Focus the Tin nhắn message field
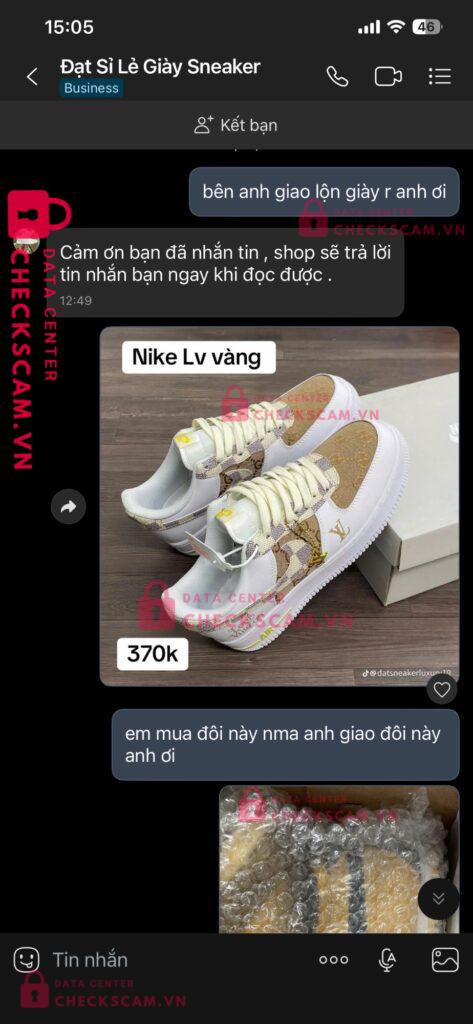Image resolution: width=473 pixels, height=1024 pixels. (176, 959)
